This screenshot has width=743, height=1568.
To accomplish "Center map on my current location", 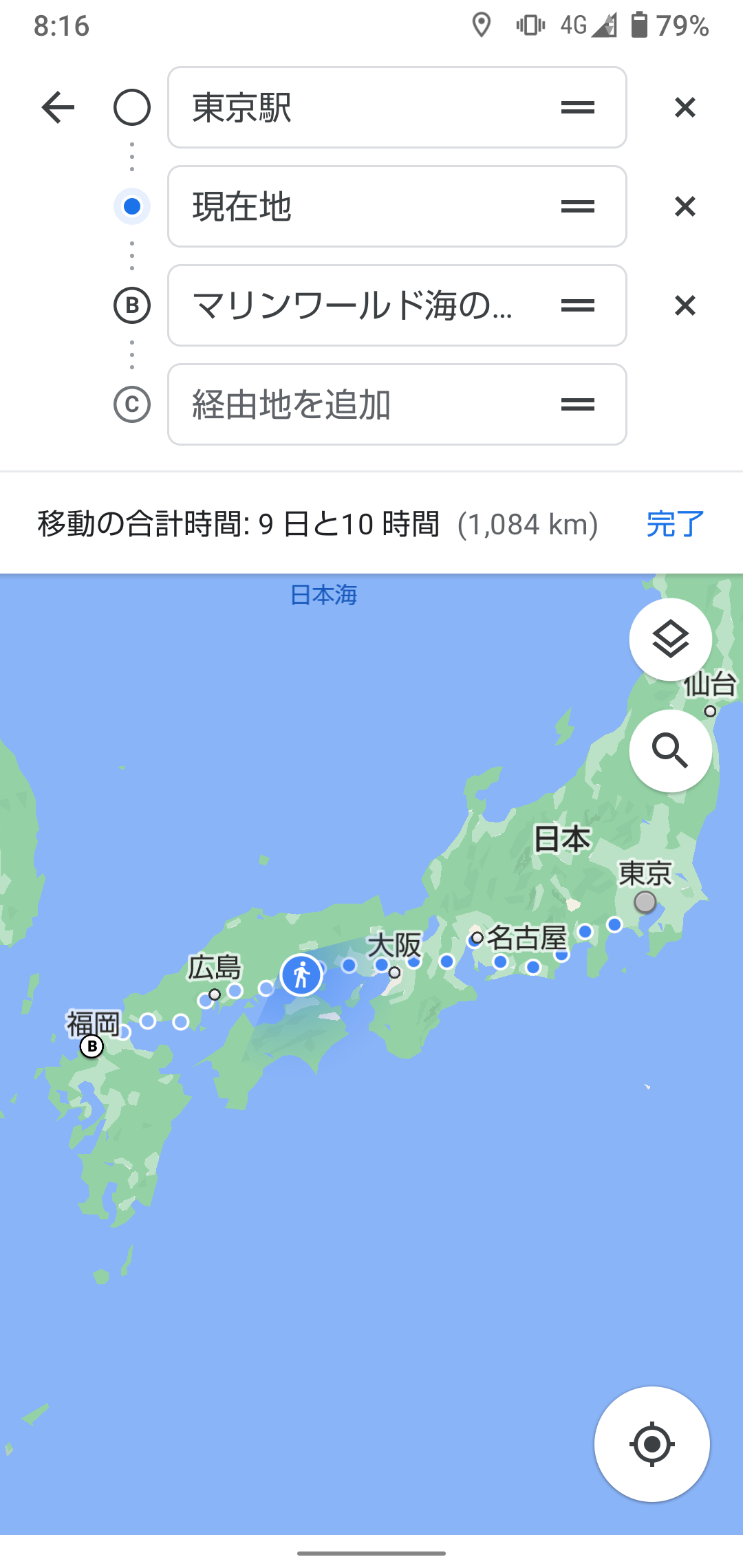I will tap(652, 1444).
